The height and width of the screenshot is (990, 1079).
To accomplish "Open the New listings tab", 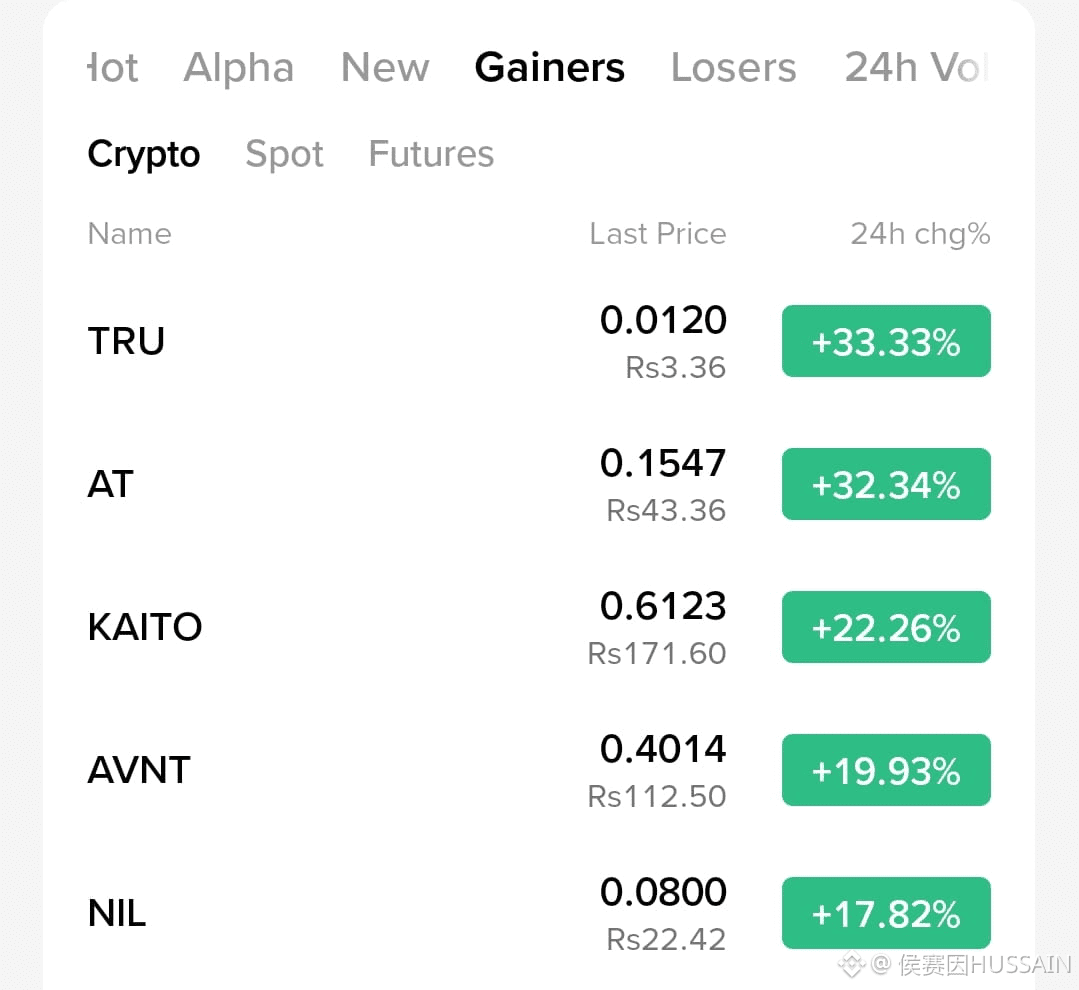I will [x=385, y=68].
